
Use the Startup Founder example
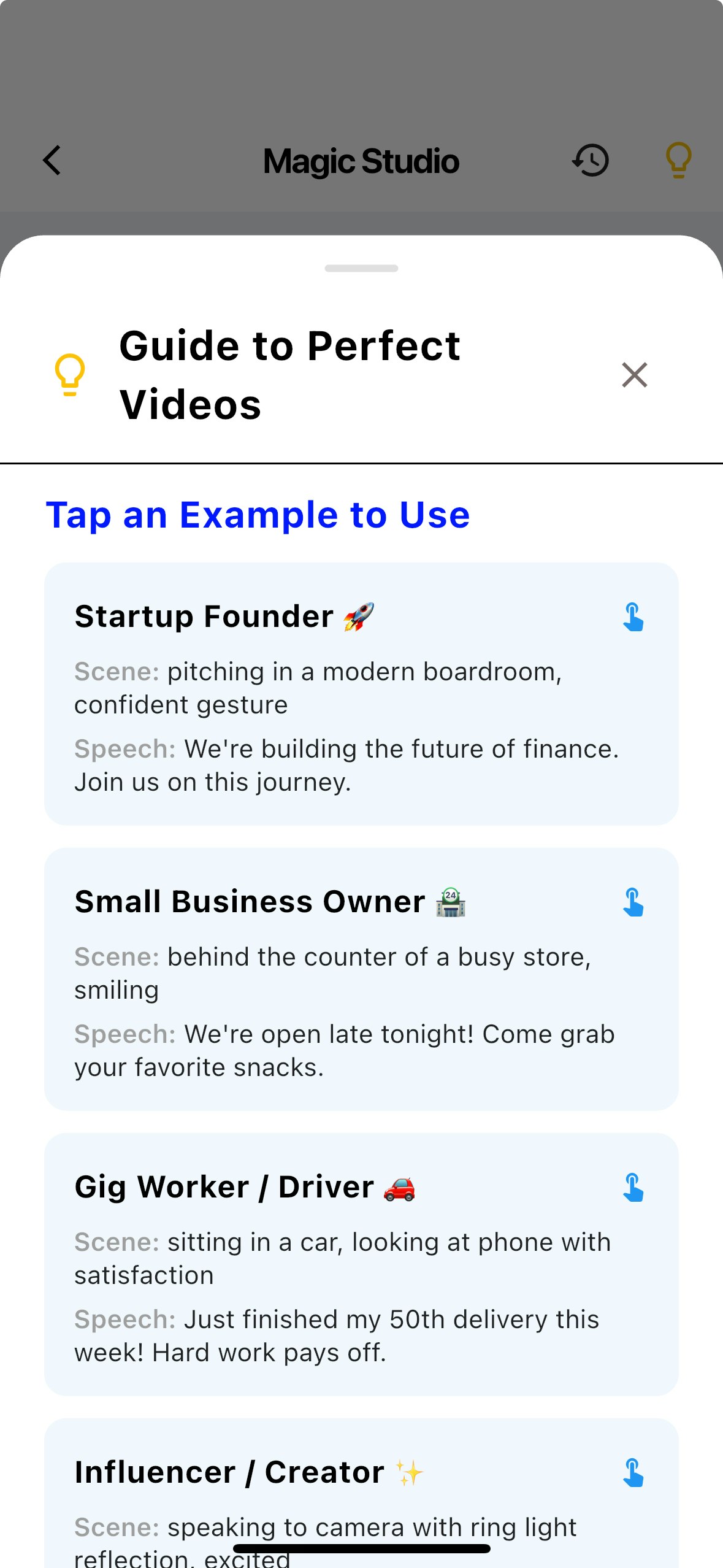[x=361, y=694]
